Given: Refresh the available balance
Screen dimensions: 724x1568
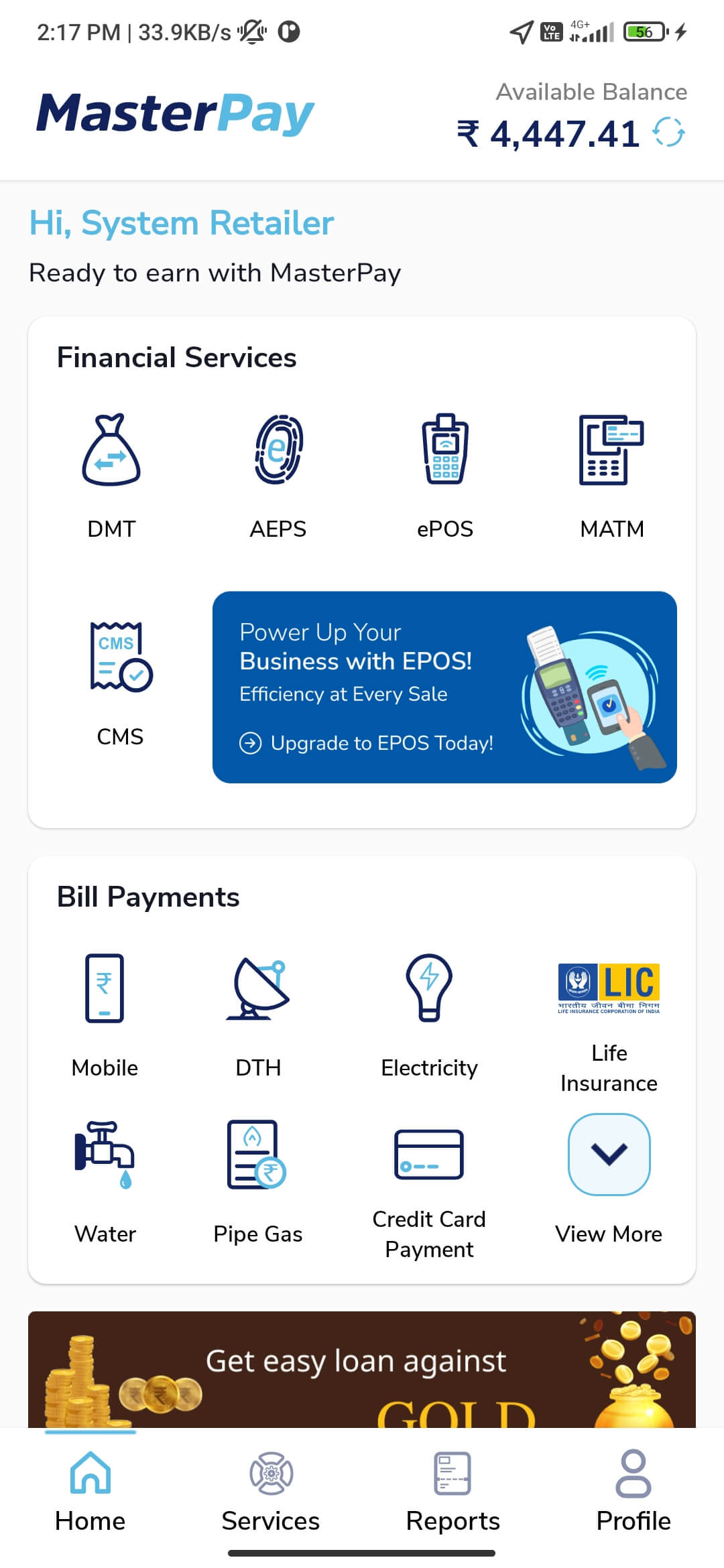Looking at the screenshot, I should [669, 132].
